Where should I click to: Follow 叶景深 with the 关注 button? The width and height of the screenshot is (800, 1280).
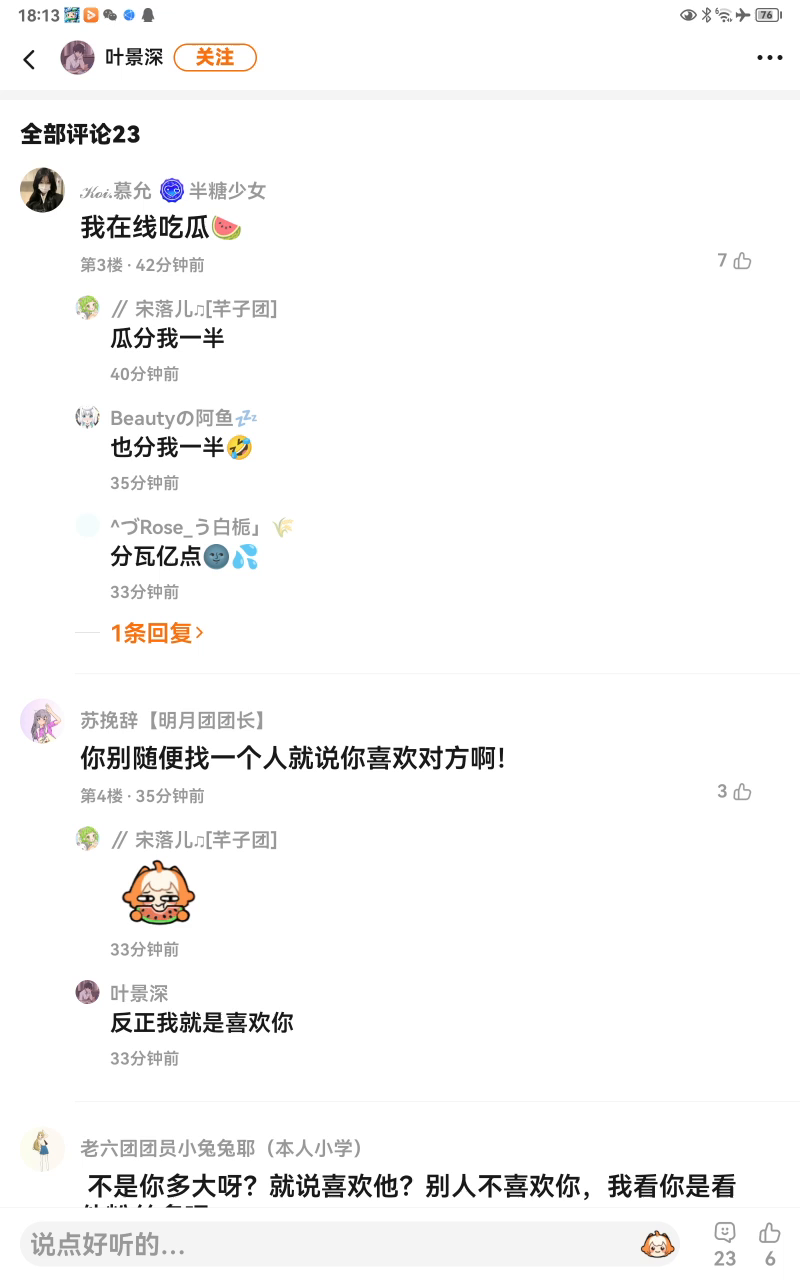coord(215,58)
